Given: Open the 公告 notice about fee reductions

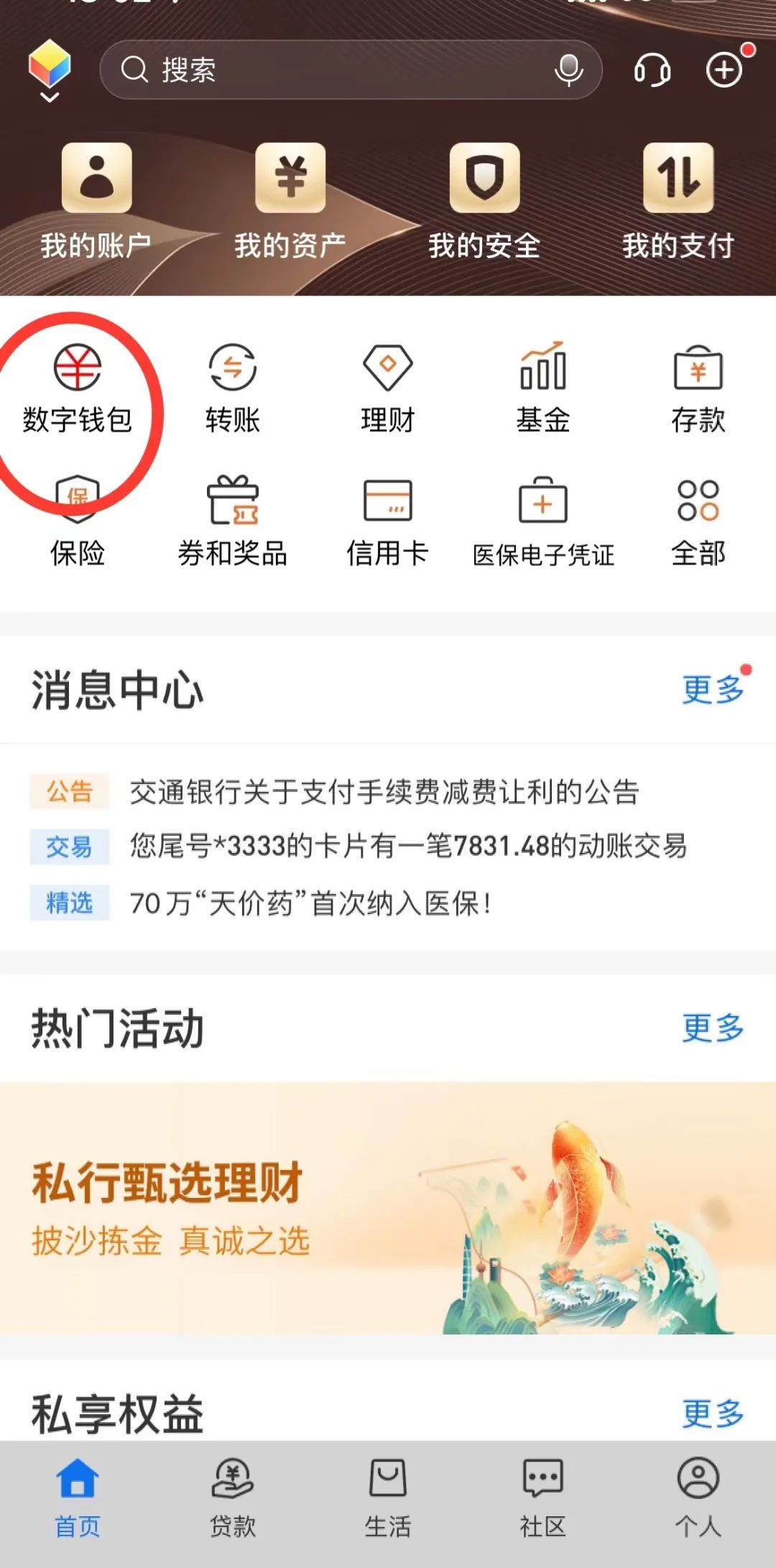Looking at the screenshot, I should point(384,792).
